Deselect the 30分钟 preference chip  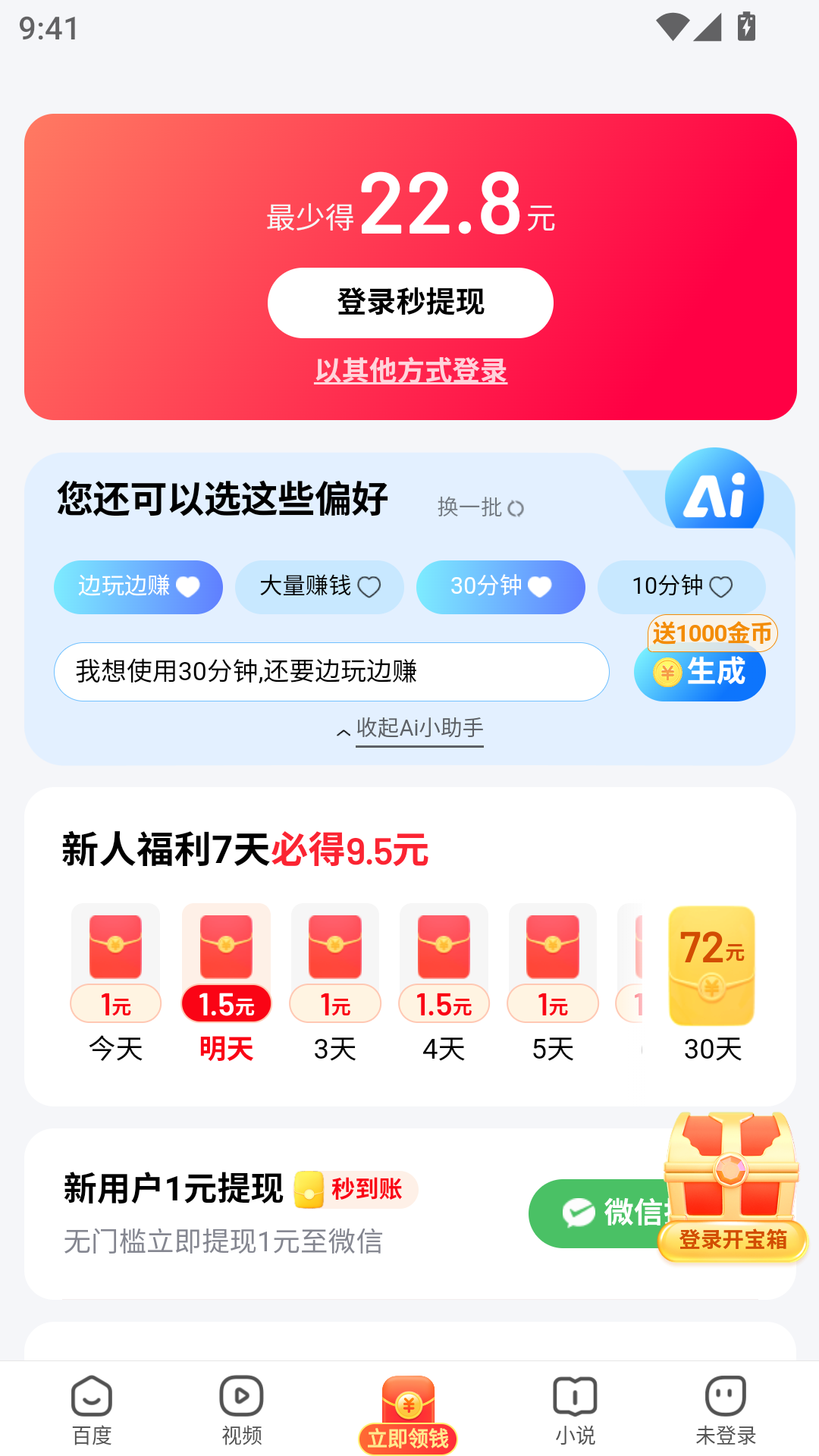pos(500,587)
